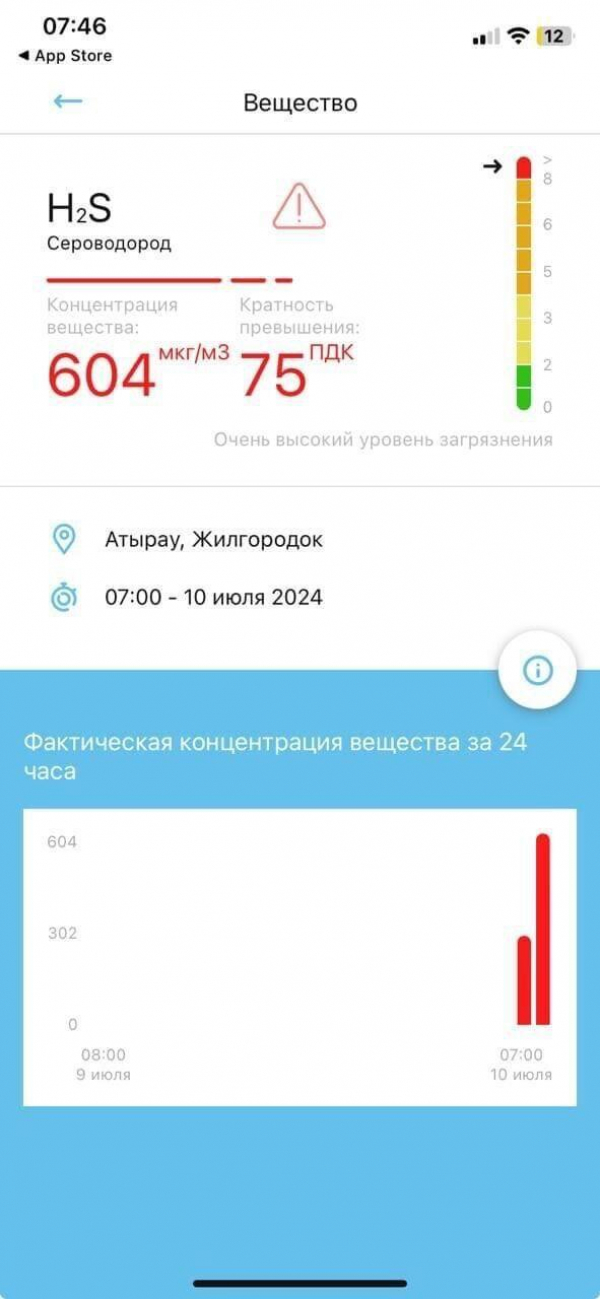Open the round info button
Image resolution: width=600 pixels, height=1299 pixels.
click(537, 670)
